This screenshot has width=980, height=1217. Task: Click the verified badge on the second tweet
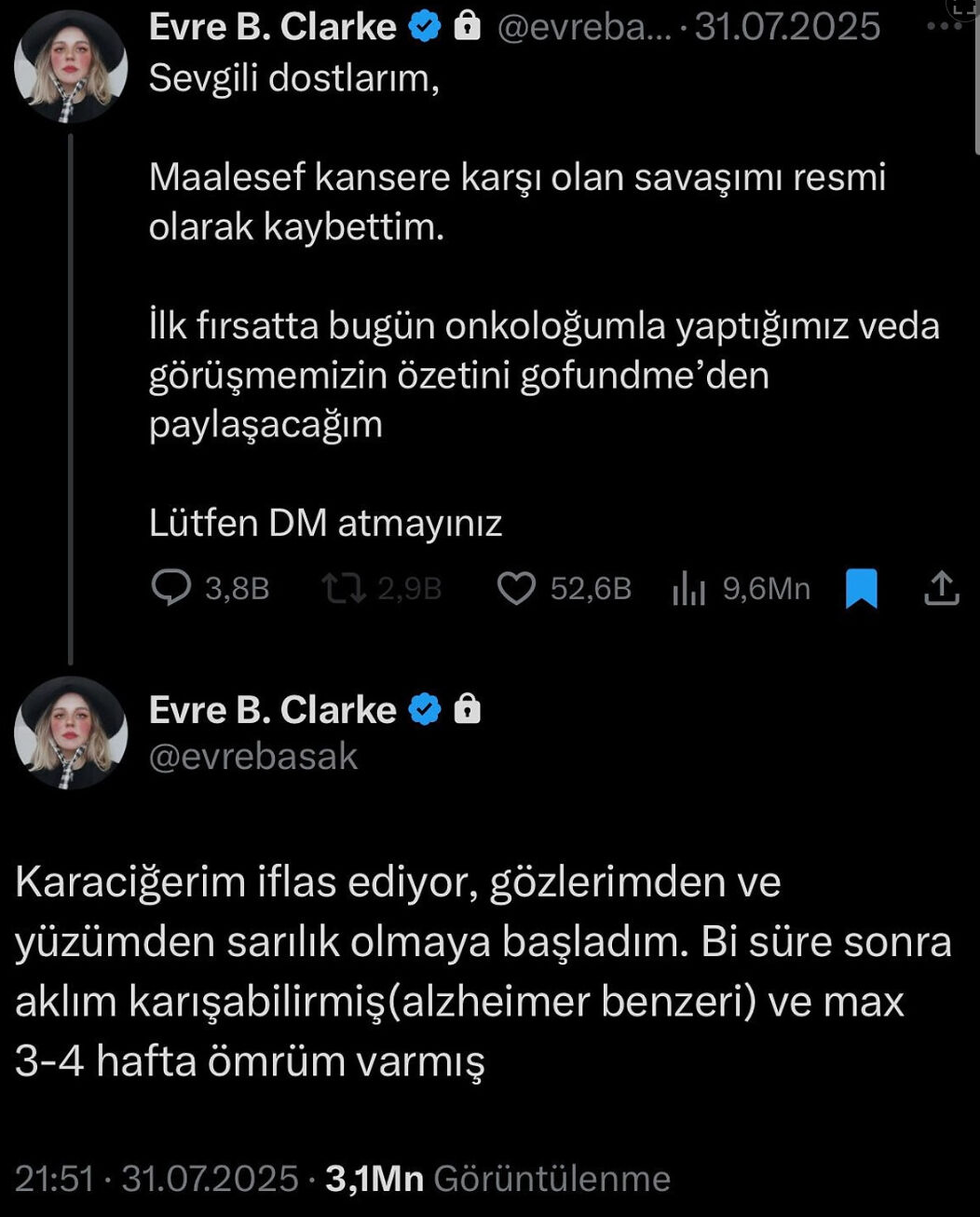coord(425,708)
